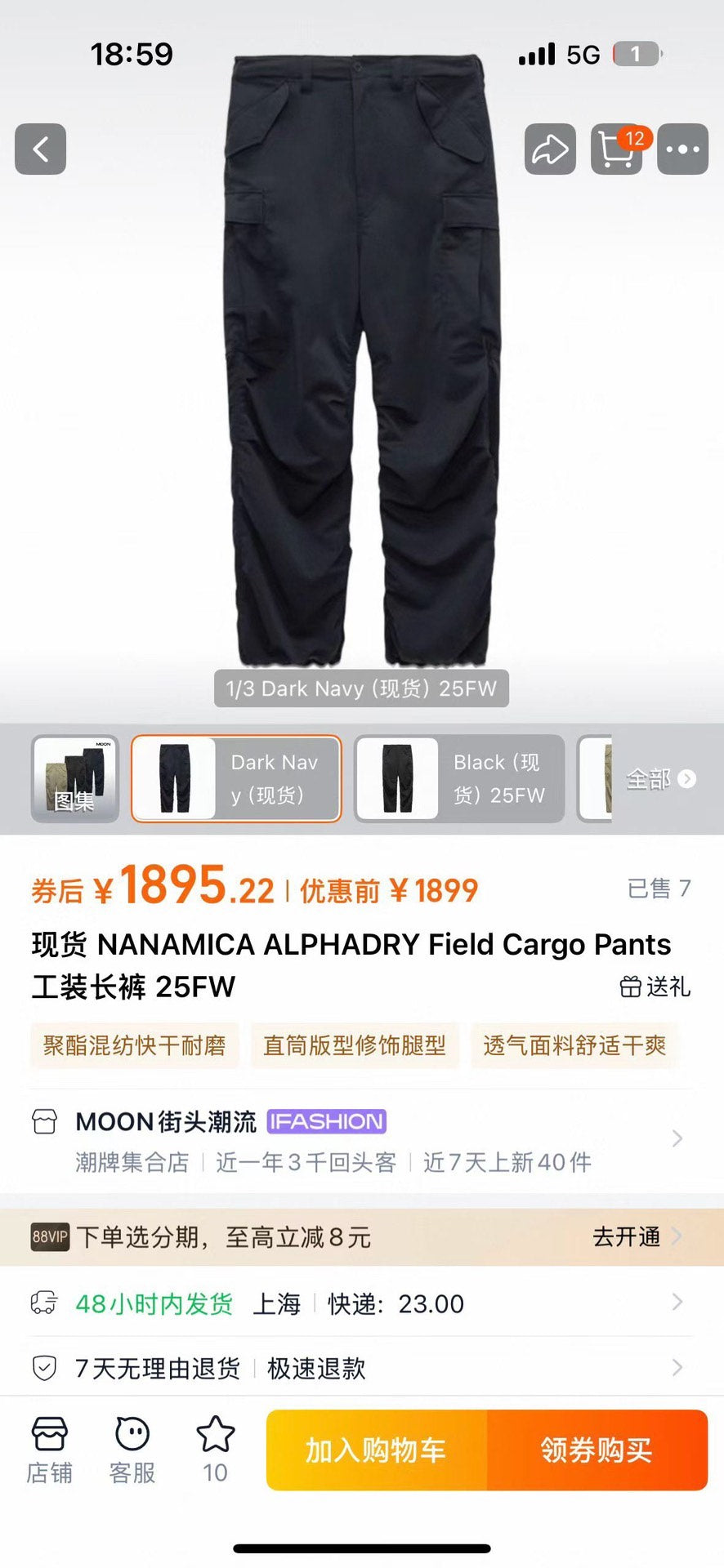Screen dimensions: 724x1568
Task: Favorite this item with the star icon
Action: [x=215, y=1448]
